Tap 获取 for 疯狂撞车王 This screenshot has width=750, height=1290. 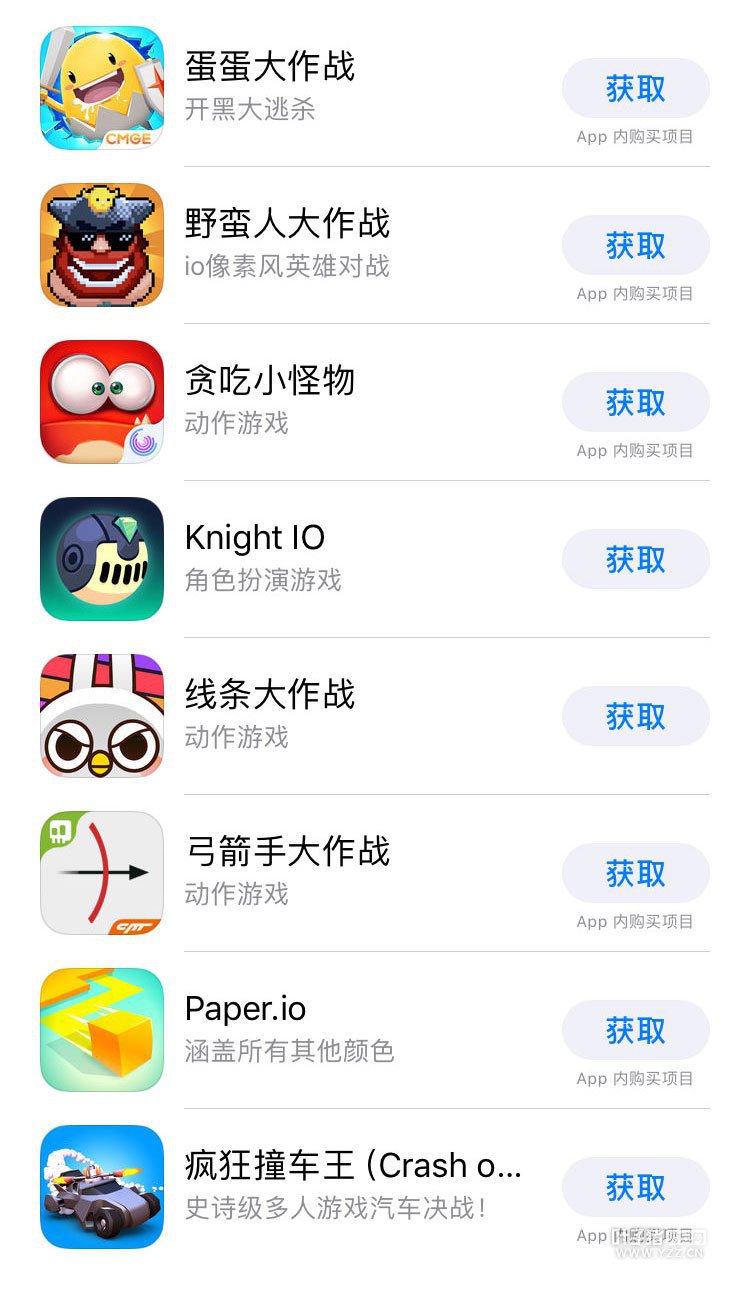635,1188
